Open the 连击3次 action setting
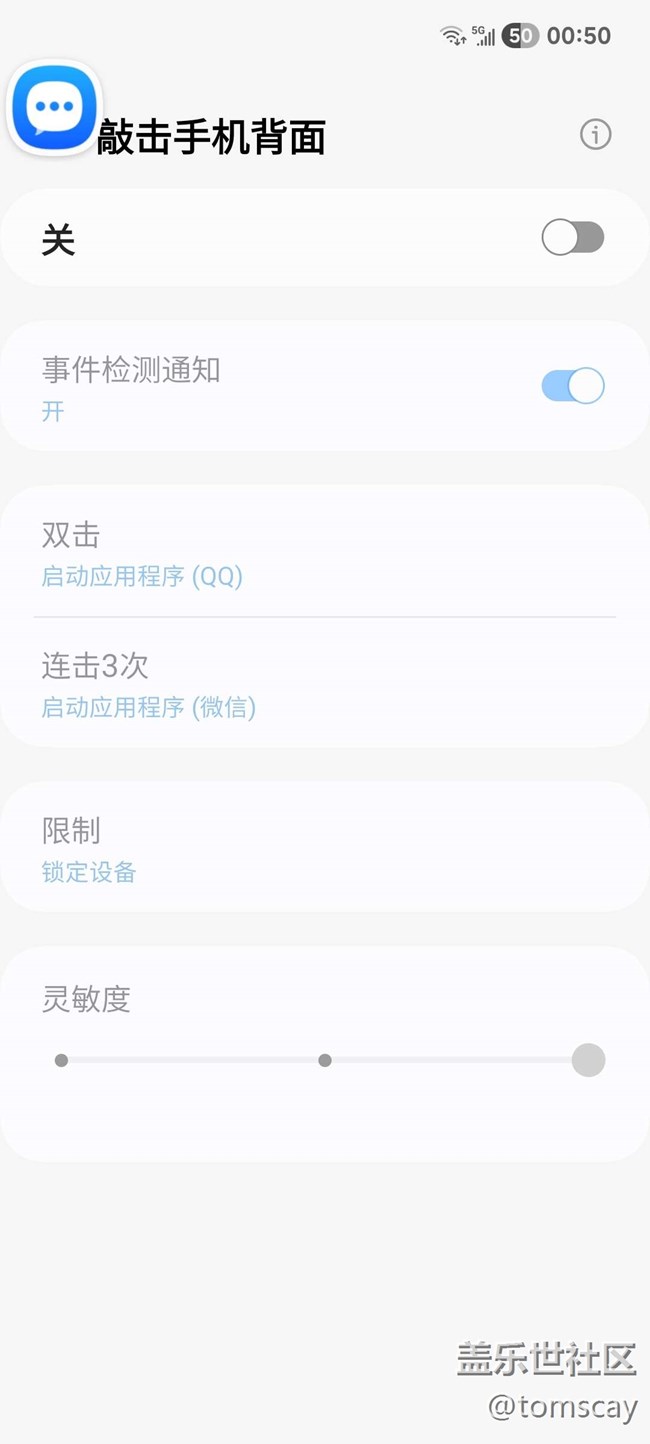This screenshot has height=1444, width=650. [x=325, y=683]
